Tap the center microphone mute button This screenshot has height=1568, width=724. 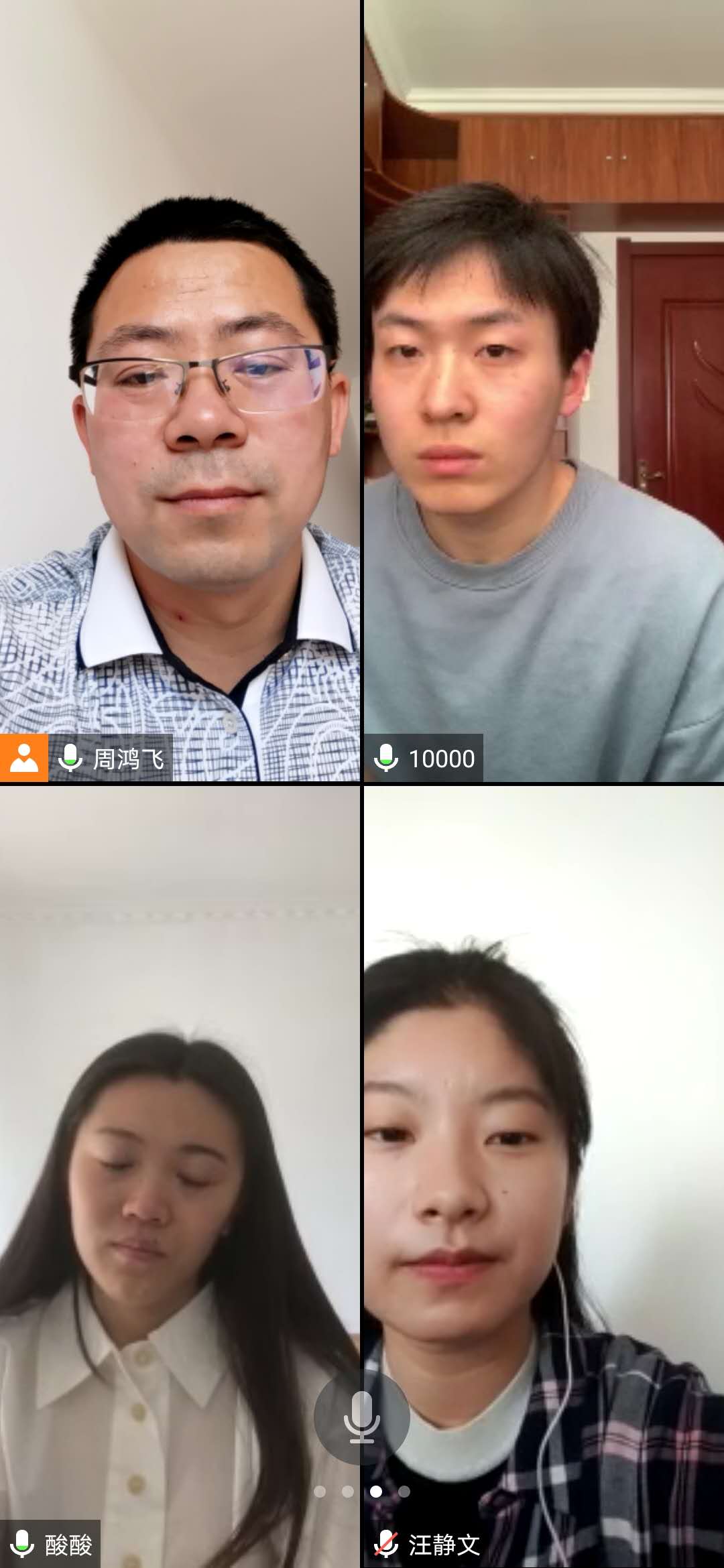[361, 1416]
